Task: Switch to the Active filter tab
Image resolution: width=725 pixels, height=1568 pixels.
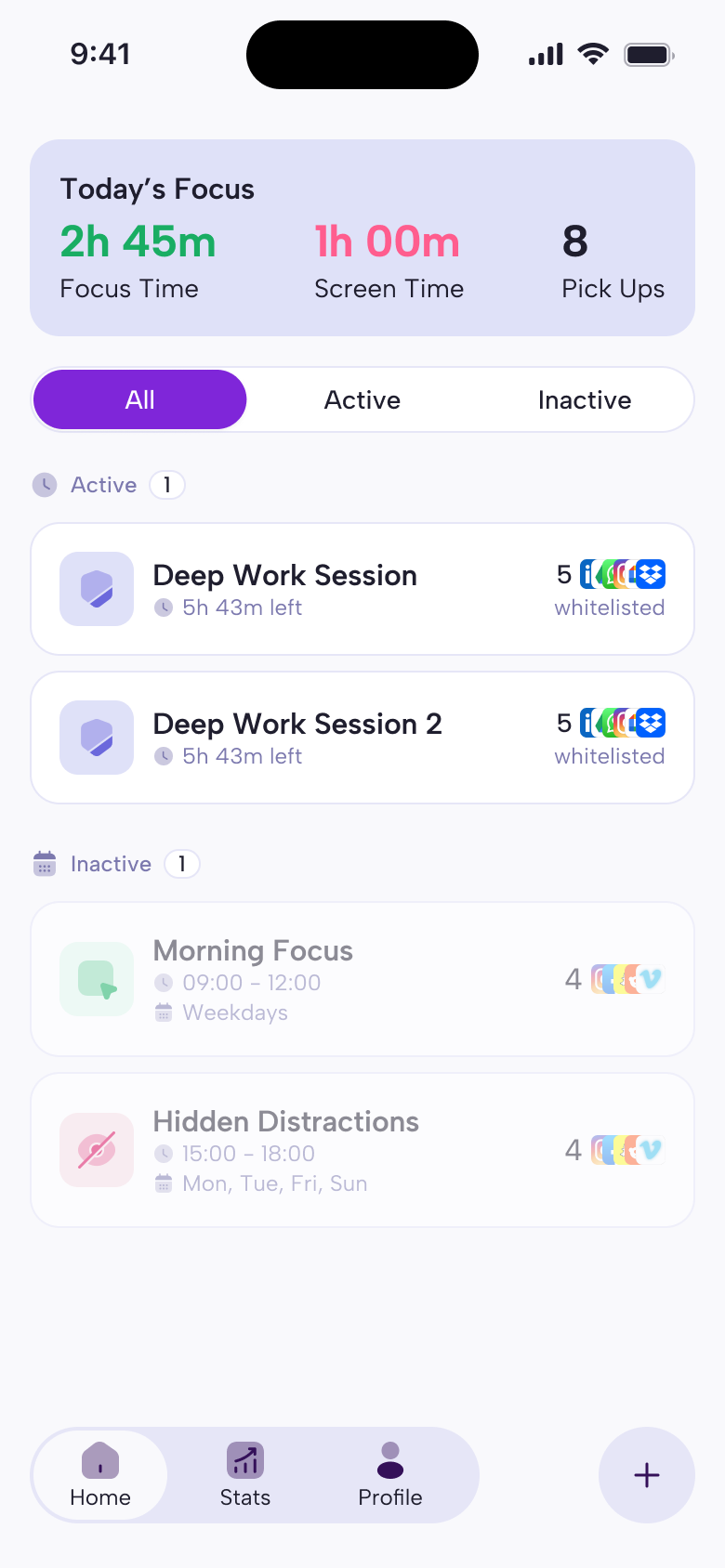Action: point(362,399)
